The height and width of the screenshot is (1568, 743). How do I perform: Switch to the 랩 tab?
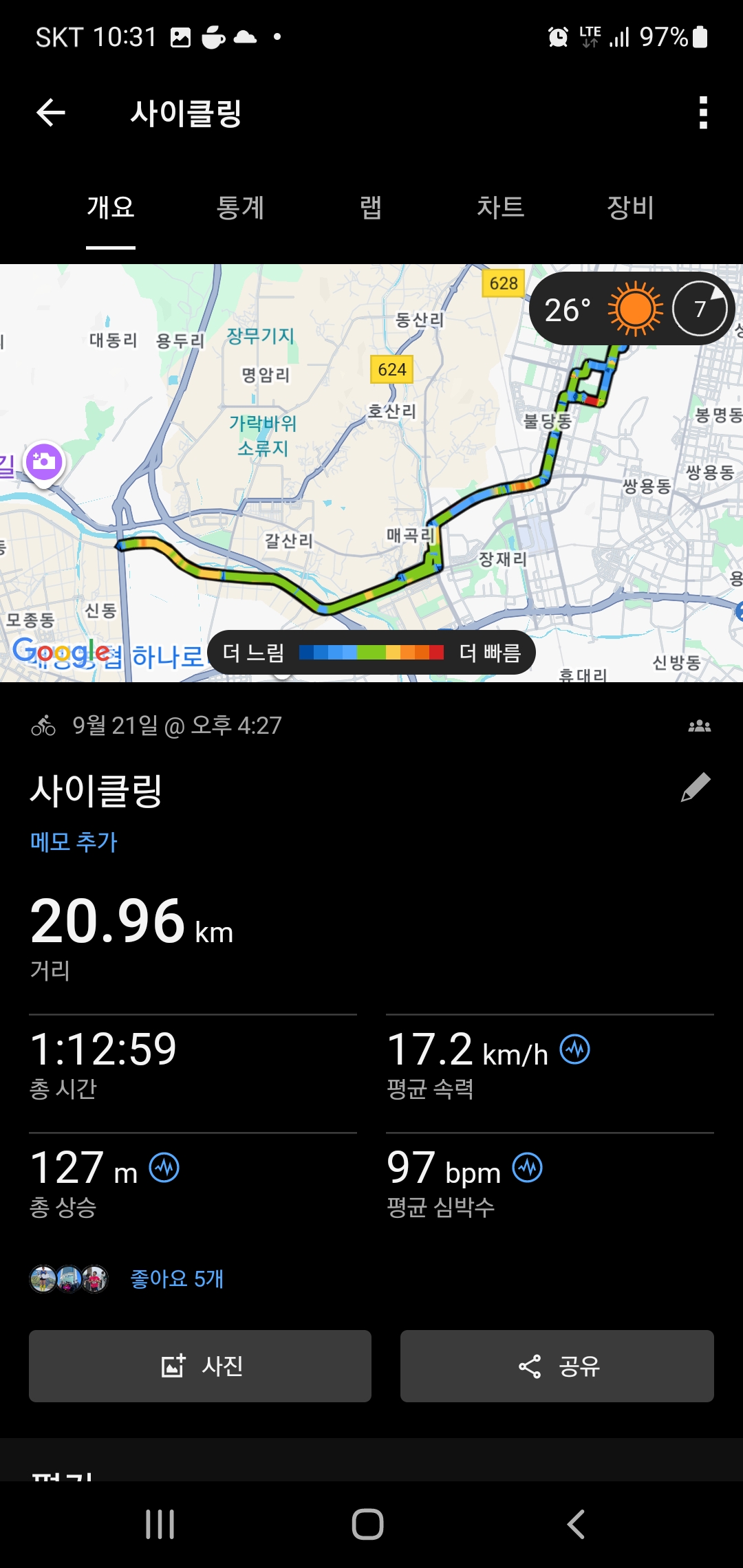pos(370,208)
